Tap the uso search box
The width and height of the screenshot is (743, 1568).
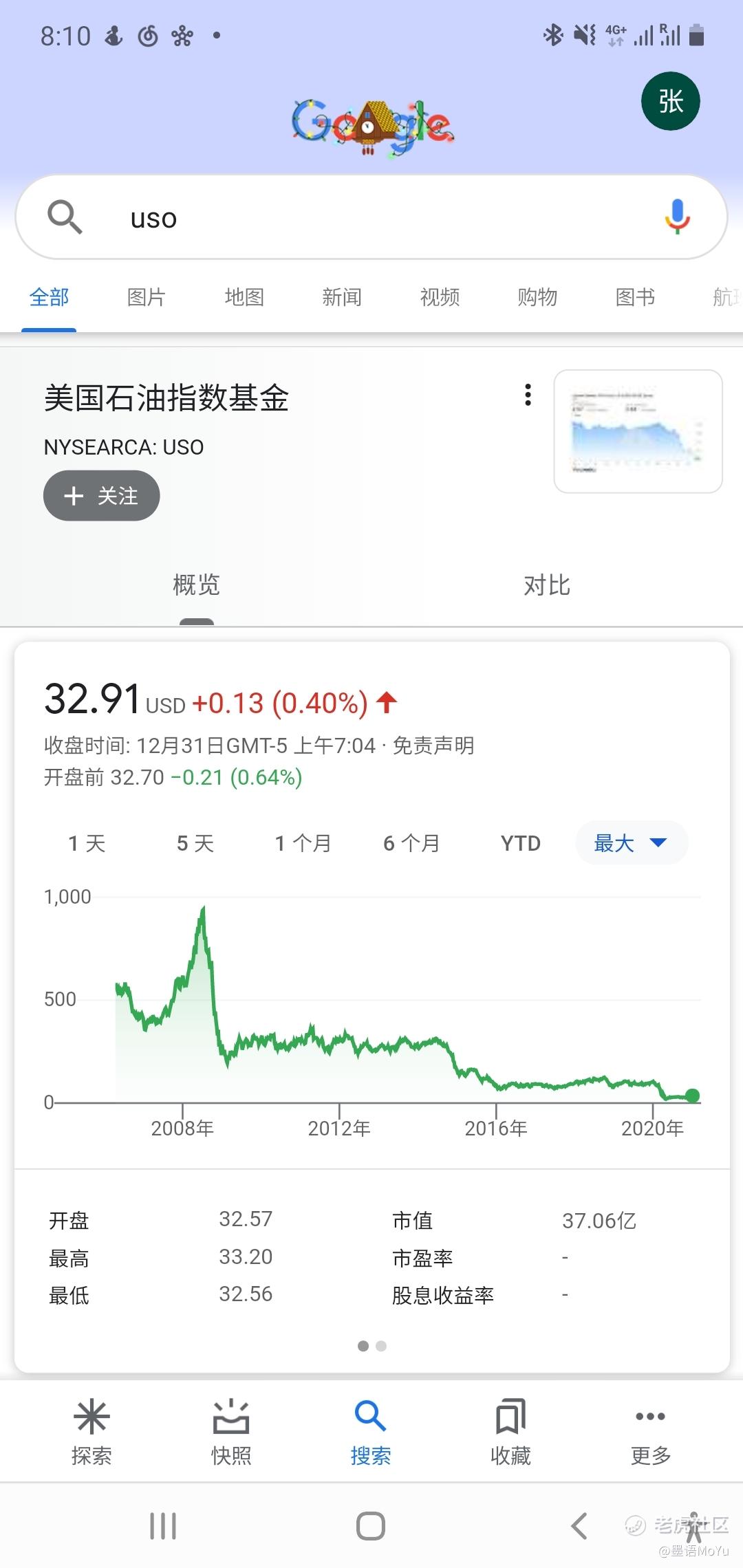click(371, 219)
